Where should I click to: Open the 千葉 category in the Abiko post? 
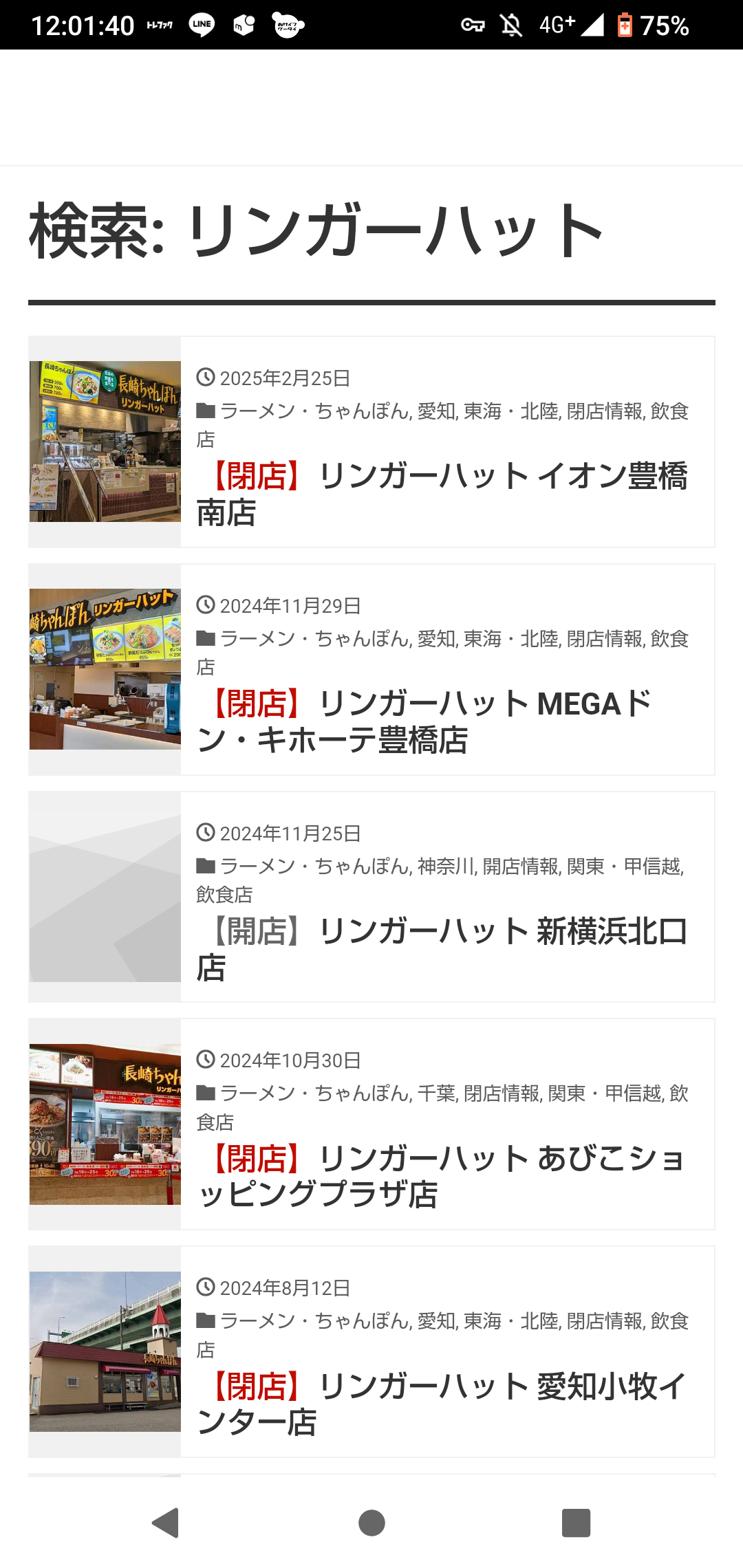(x=436, y=1093)
